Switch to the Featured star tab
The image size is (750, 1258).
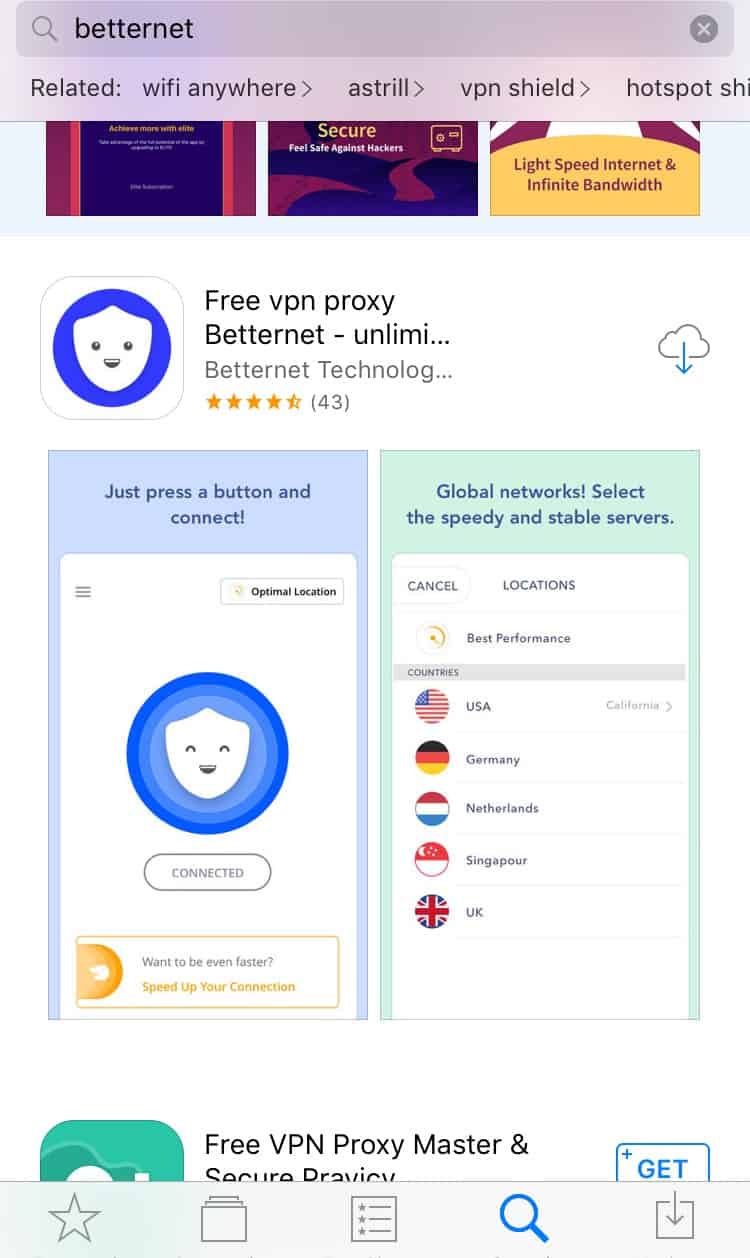point(75,1219)
